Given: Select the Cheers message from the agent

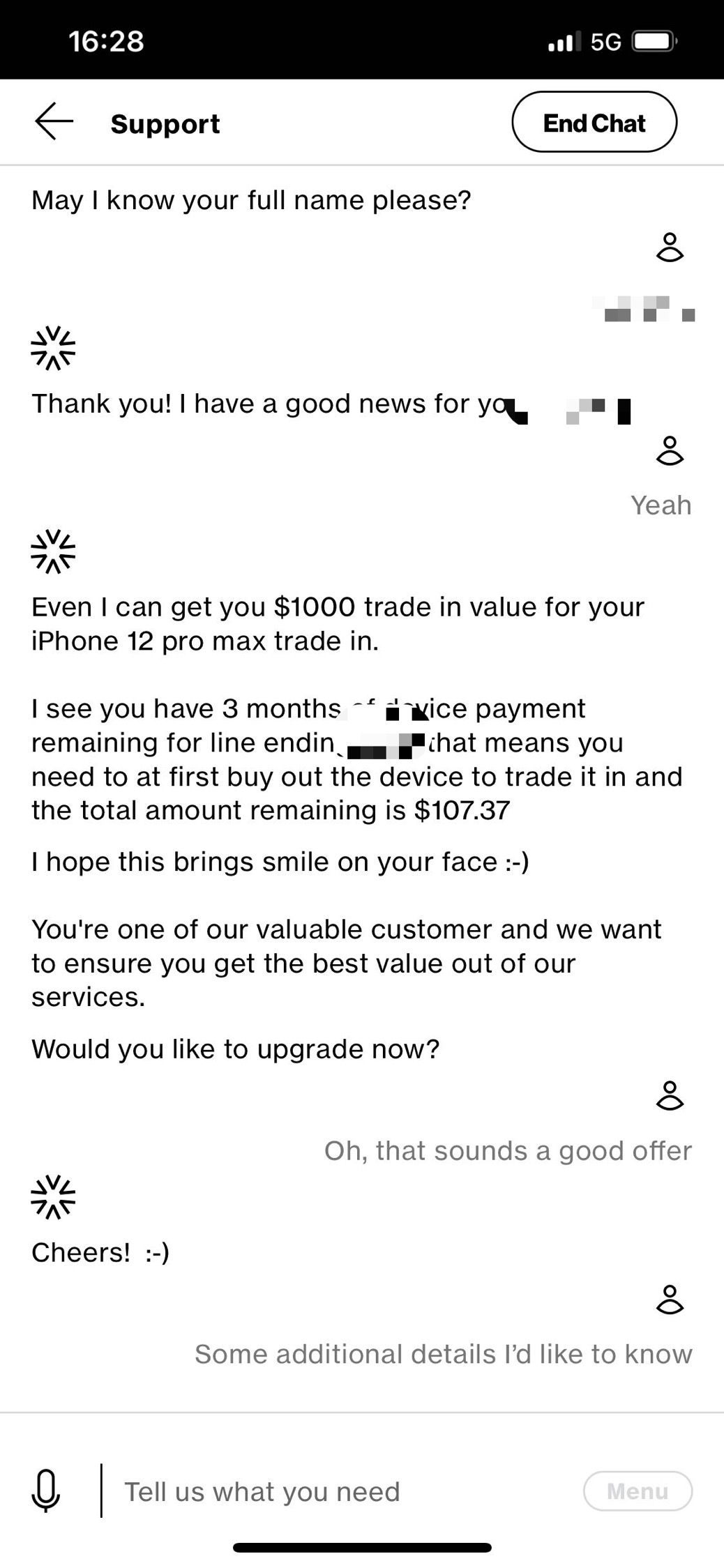Looking at the screenshot, I should pyautogui.click(x=100, y=1251).
